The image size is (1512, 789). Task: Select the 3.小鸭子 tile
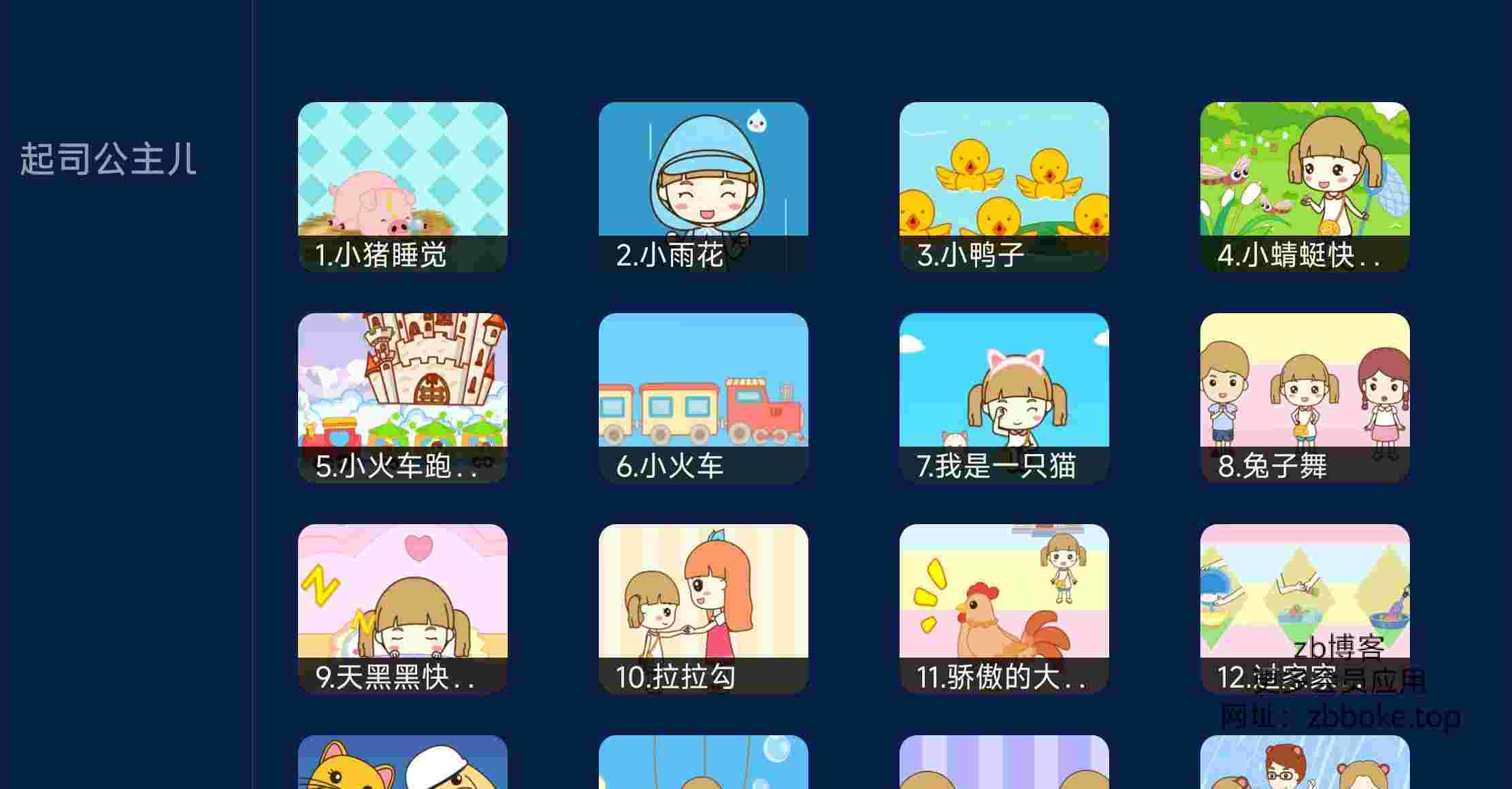(1004, 187)
